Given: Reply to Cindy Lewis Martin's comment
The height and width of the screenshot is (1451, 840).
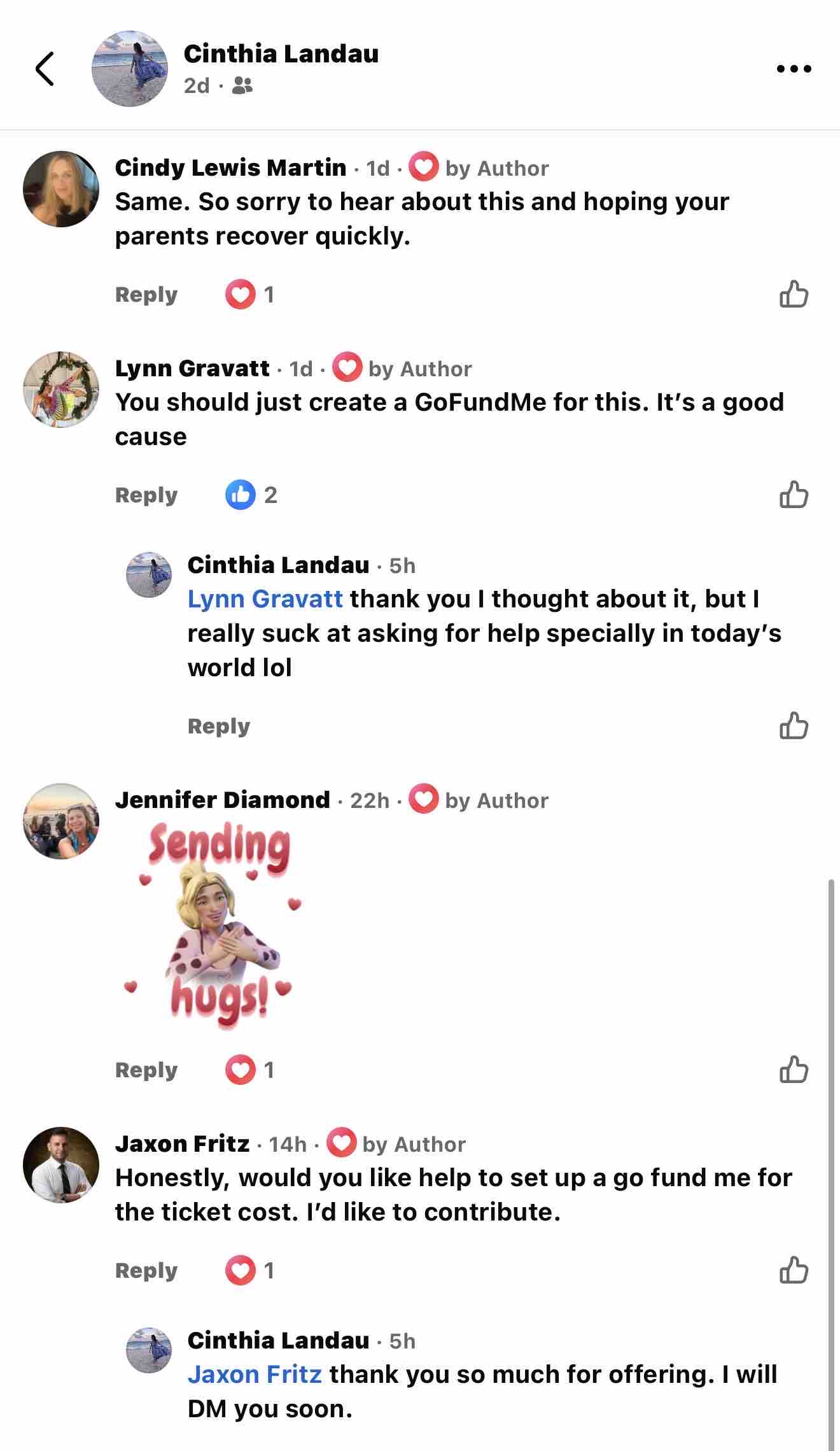Looking at the screenshot, I should (146, 295).
